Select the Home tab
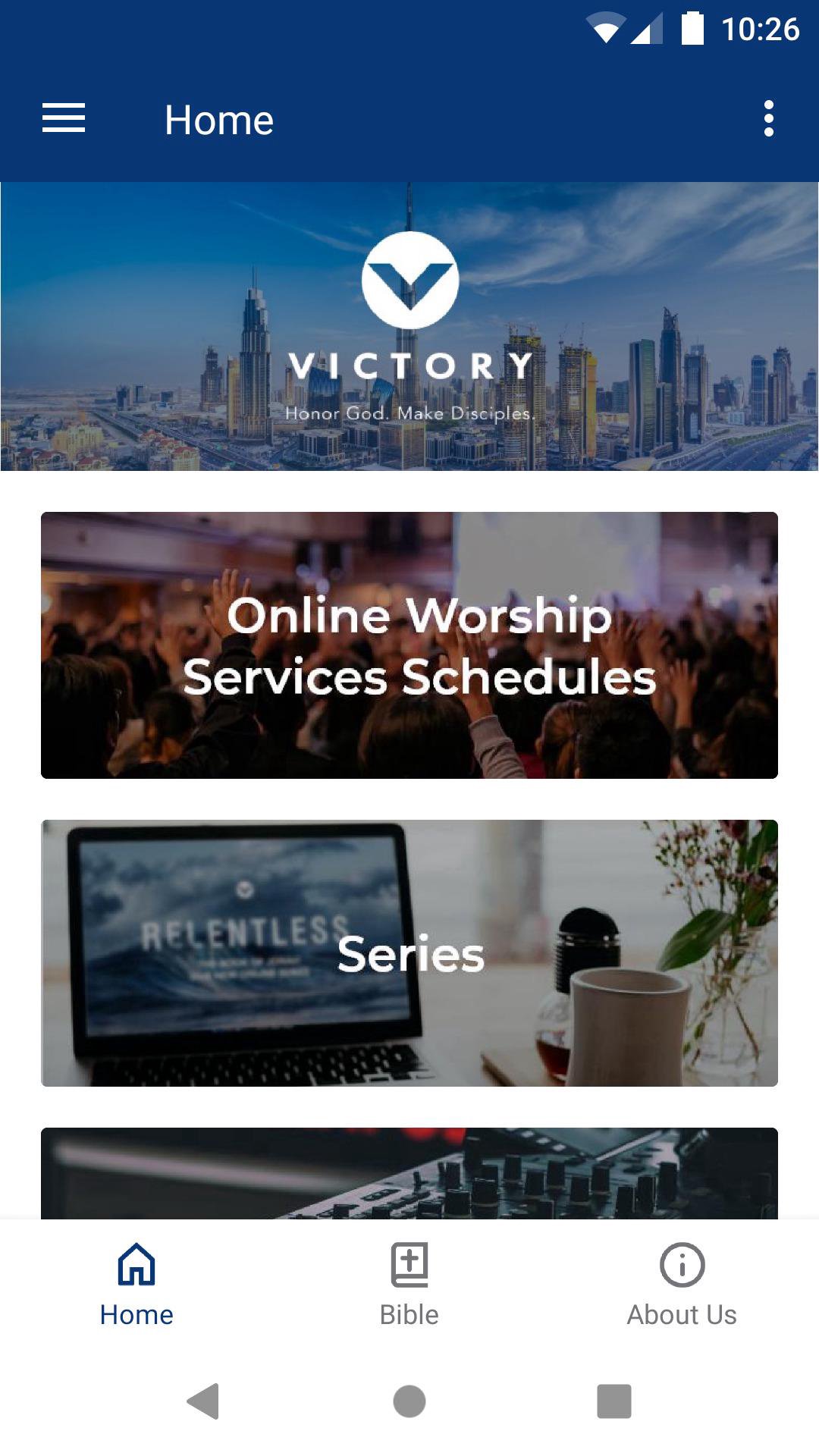 coord(136,1285)
